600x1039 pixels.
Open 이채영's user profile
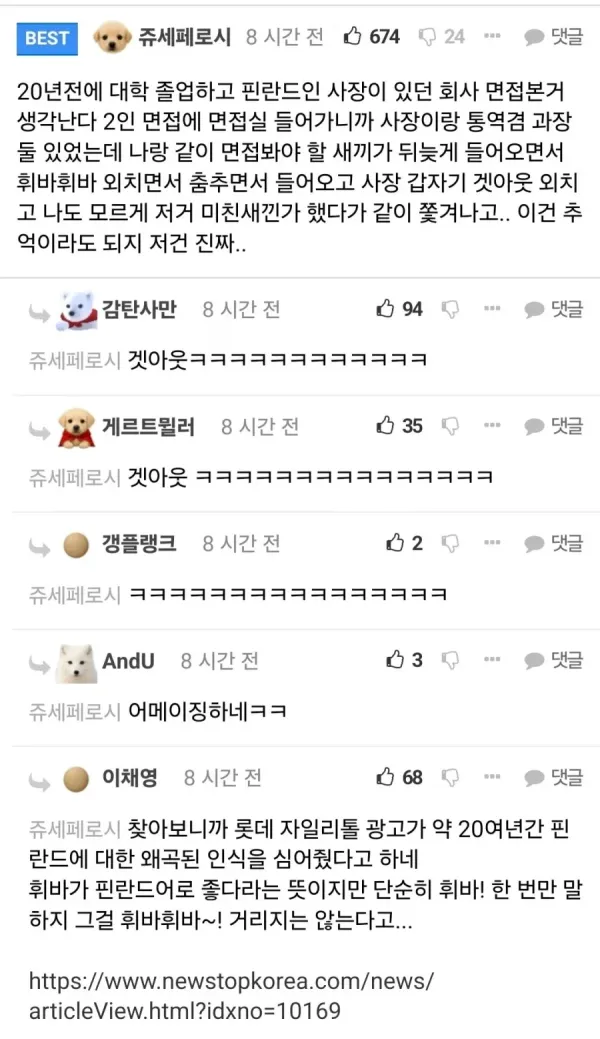coord(129,777)
